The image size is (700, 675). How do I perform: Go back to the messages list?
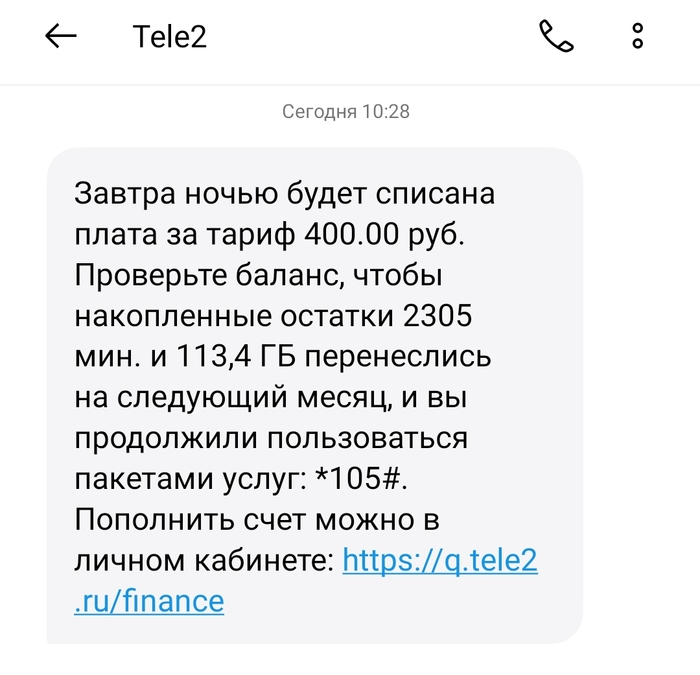pos(61,38)
